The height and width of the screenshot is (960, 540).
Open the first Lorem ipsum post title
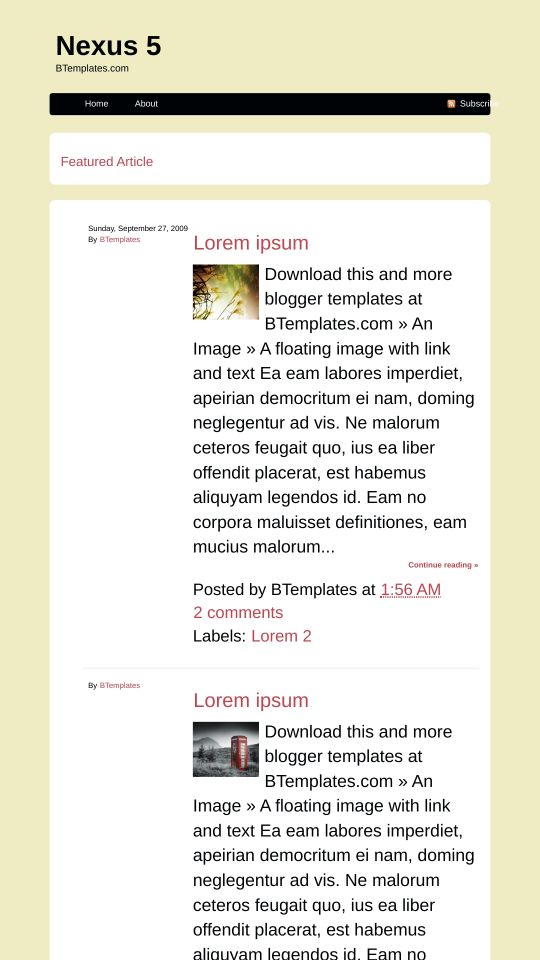[250, 242]
